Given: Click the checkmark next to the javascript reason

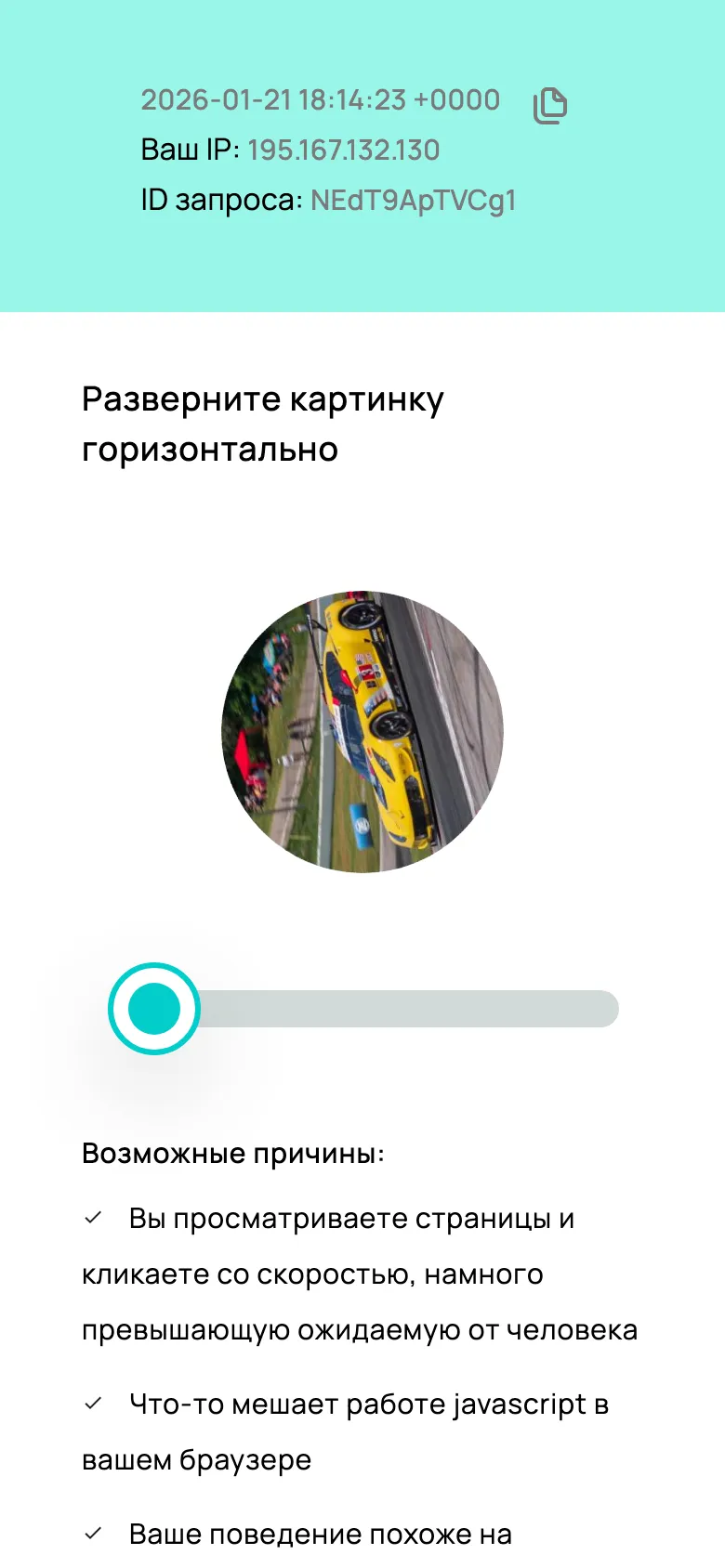Looking at the screenshot, I should [x=93, y=1403].
